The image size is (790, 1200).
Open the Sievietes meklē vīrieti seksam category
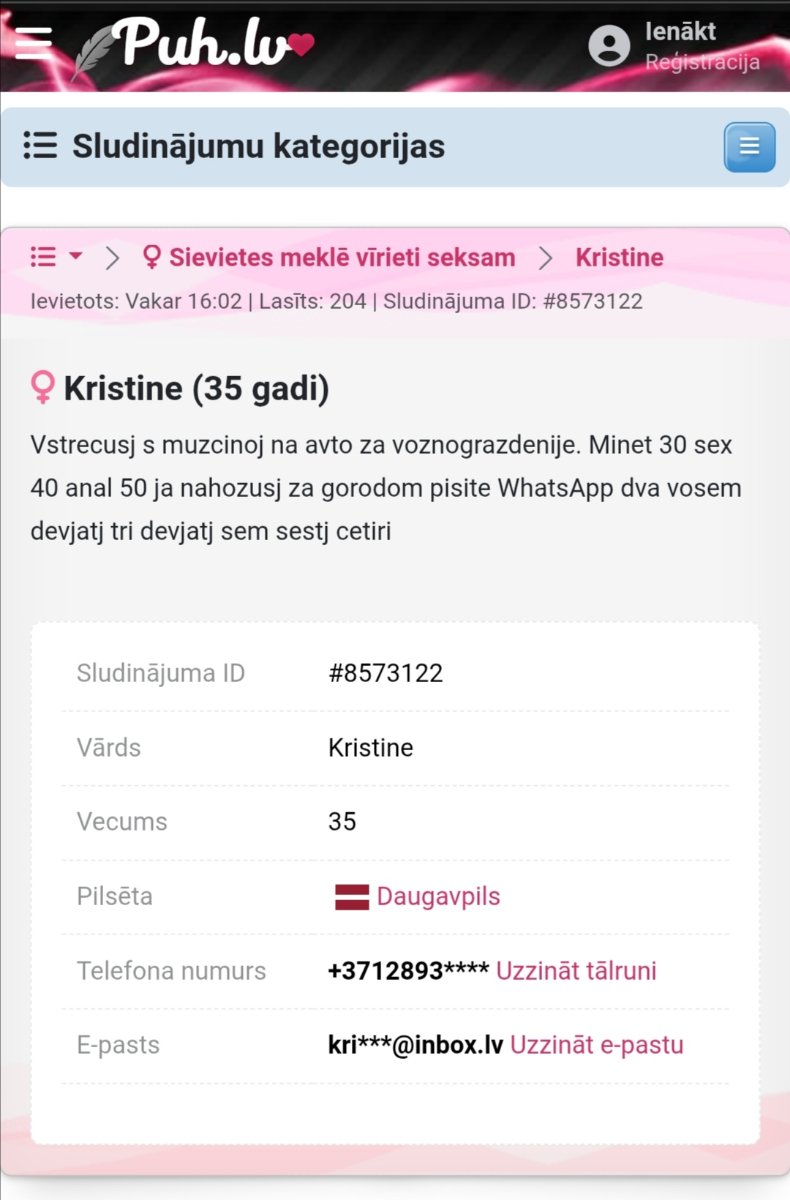tap(330, 257)
